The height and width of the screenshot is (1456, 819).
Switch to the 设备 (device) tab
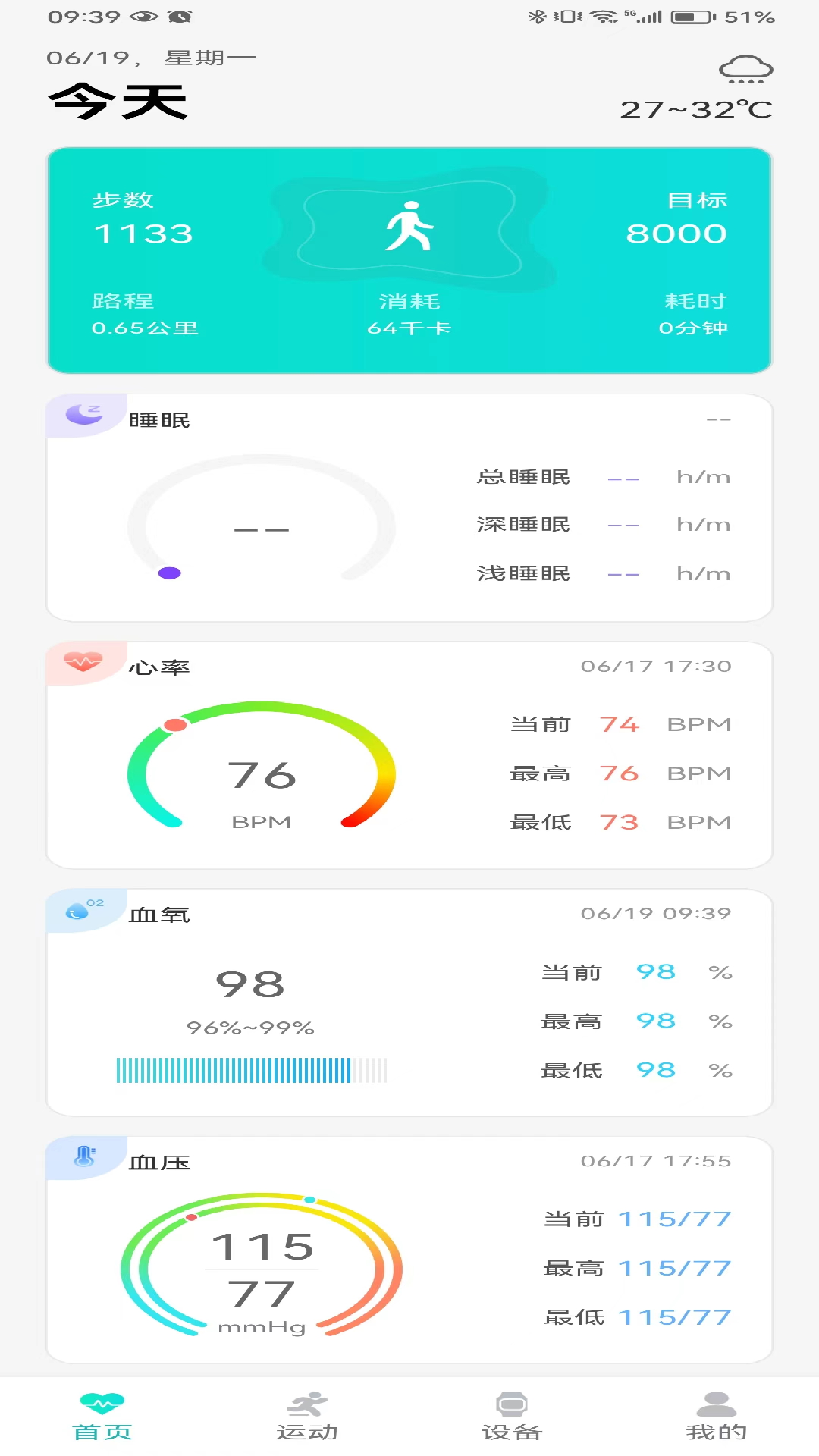pos(512,1415)
